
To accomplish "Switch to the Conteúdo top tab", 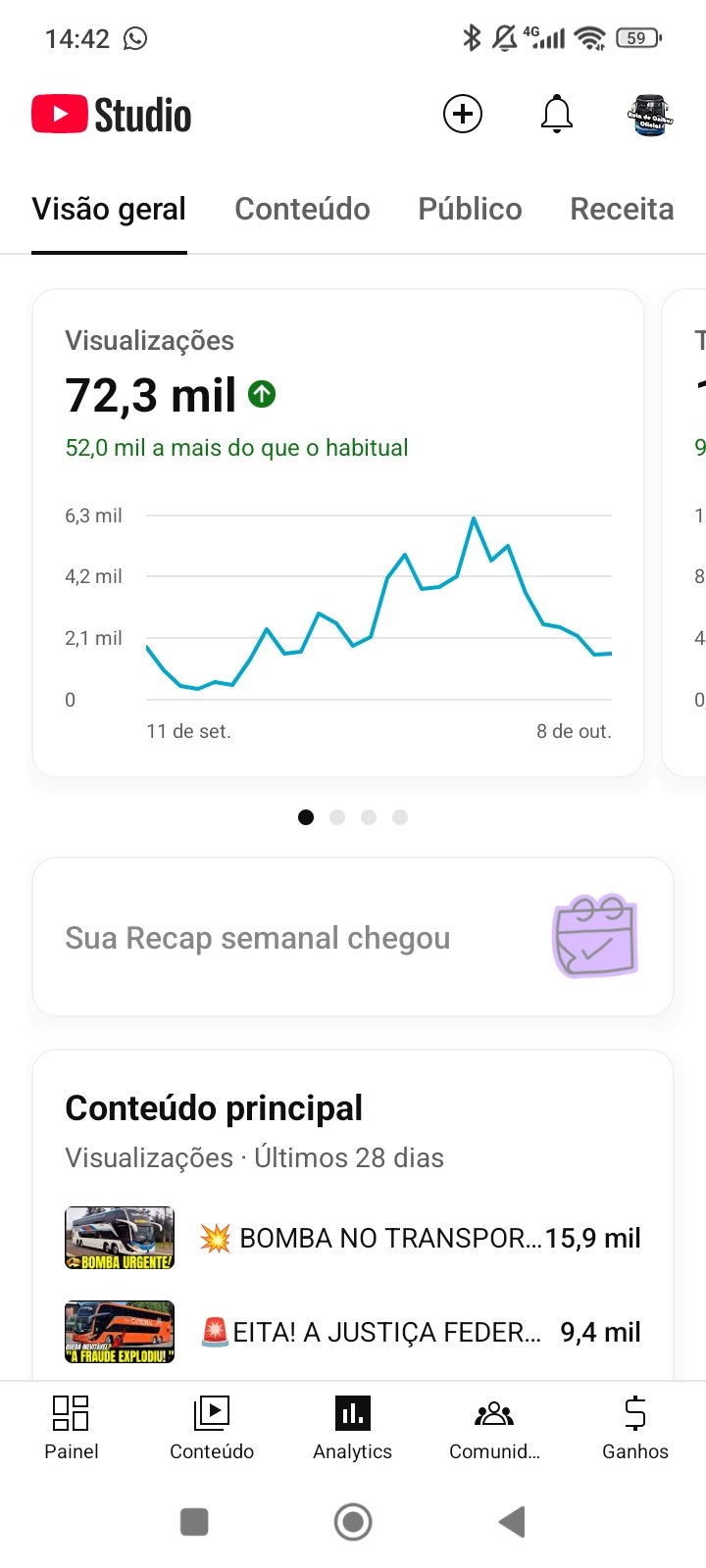I will (x=302, y=210).
